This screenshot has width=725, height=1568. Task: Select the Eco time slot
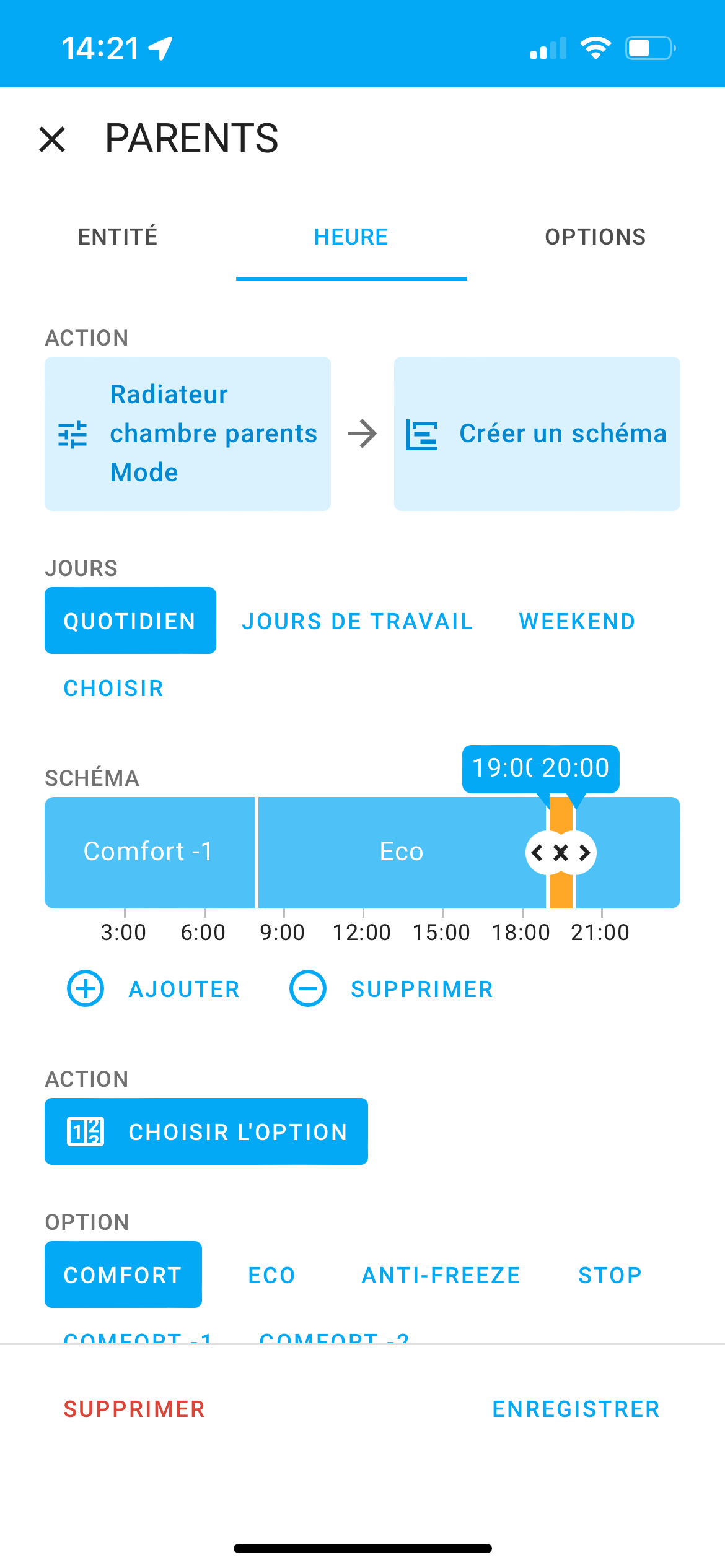(401, 852)
